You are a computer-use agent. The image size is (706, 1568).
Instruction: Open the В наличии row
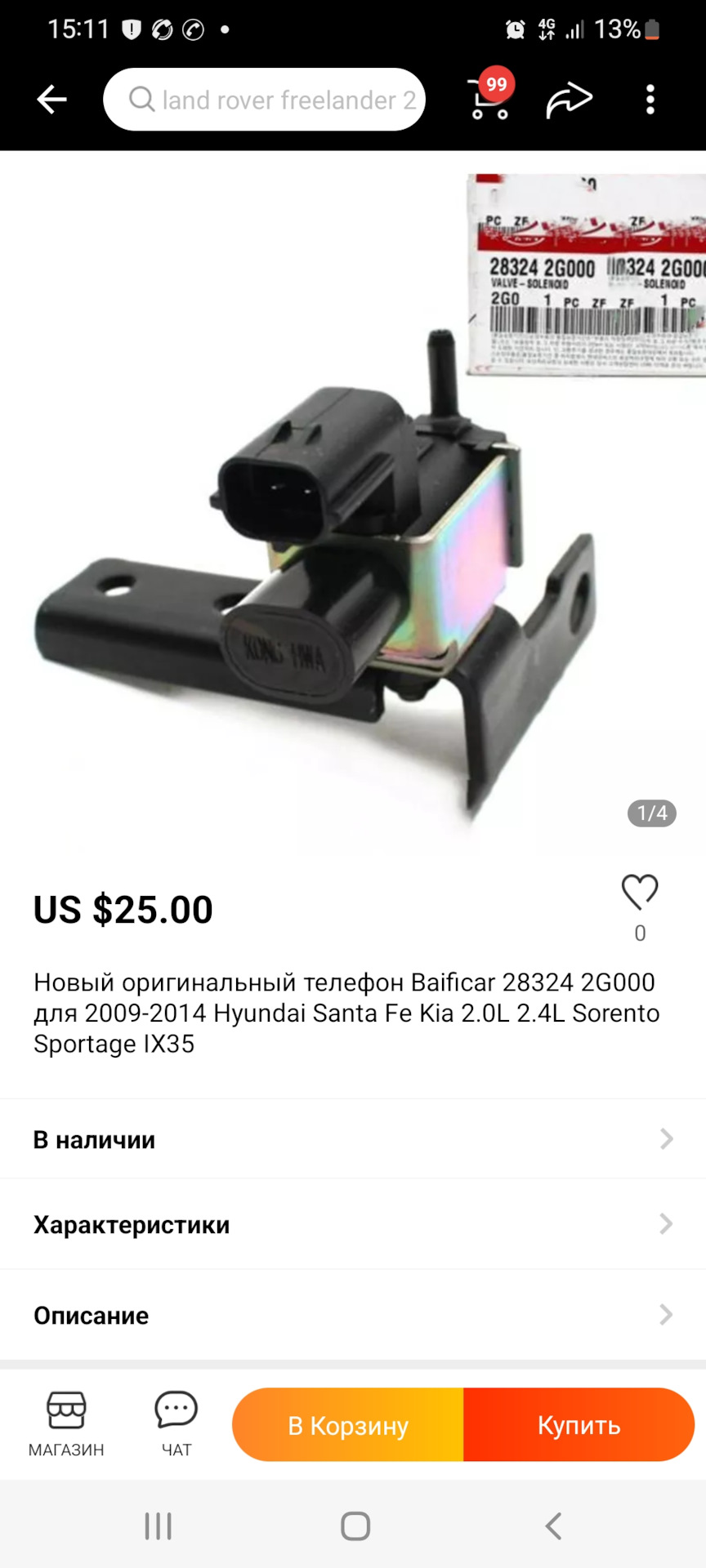[x=353, y=1139]
